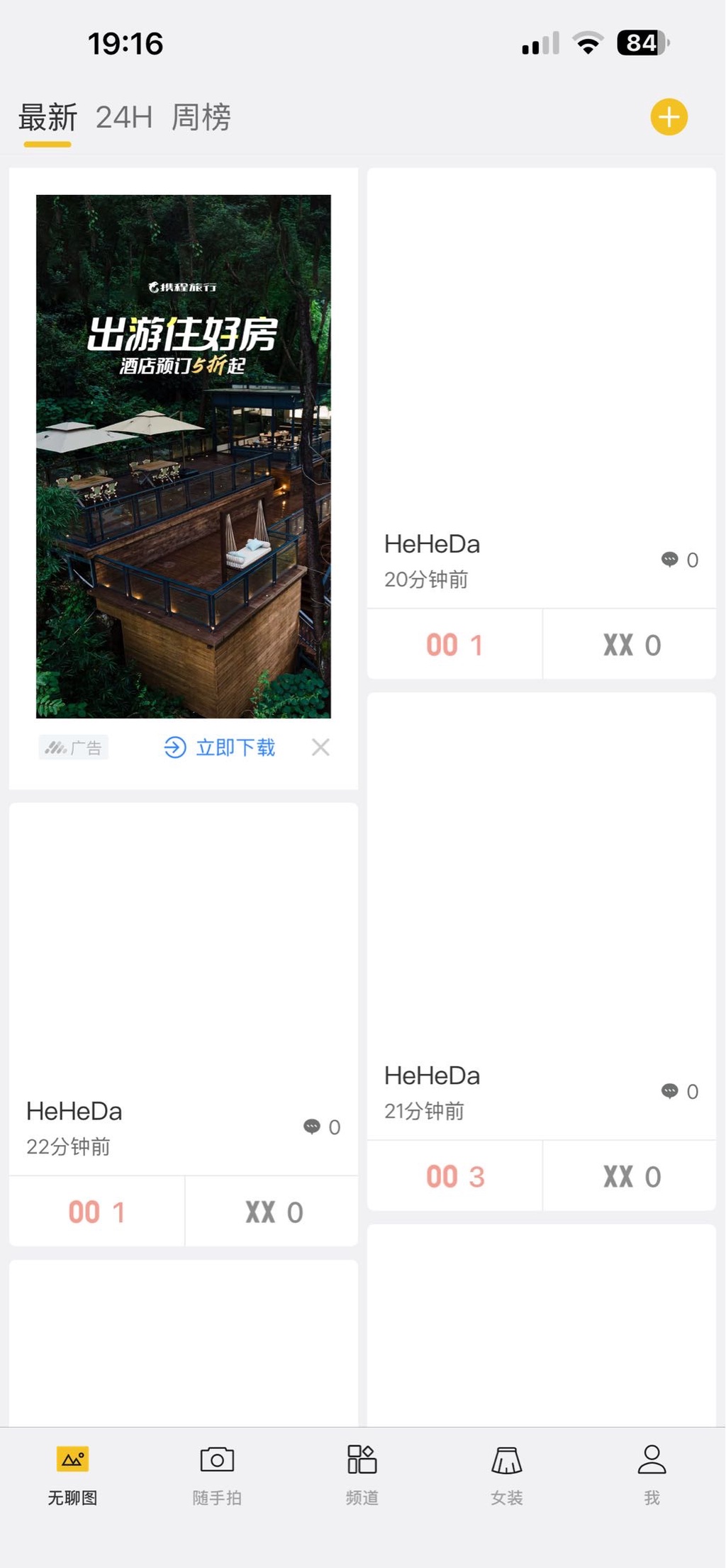
Task: Vote XX on the 21分钟前 post
Action: point(630,1176)
